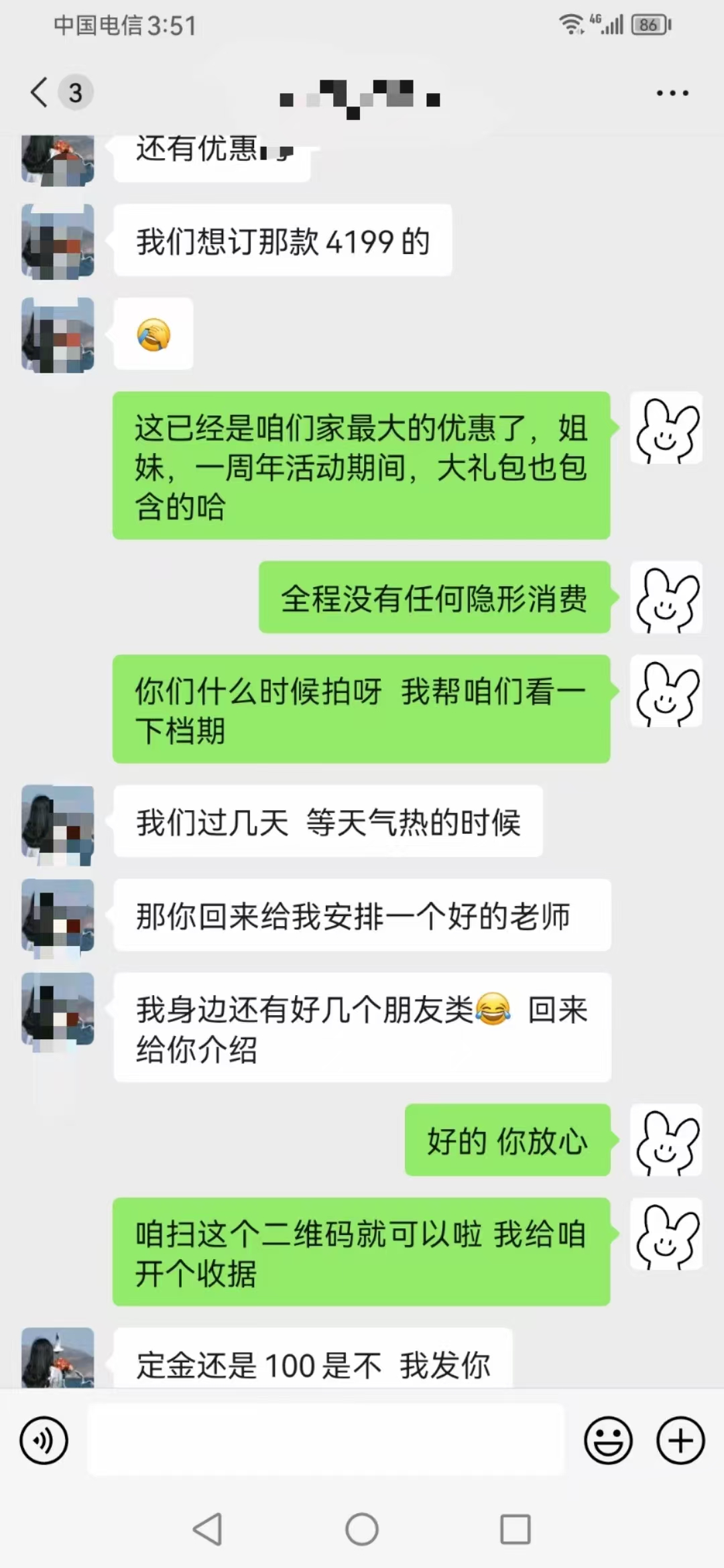
Task: Open my bunny avatar beside 全程没有任何隐形消费
Action: click(x=666, y=598)
